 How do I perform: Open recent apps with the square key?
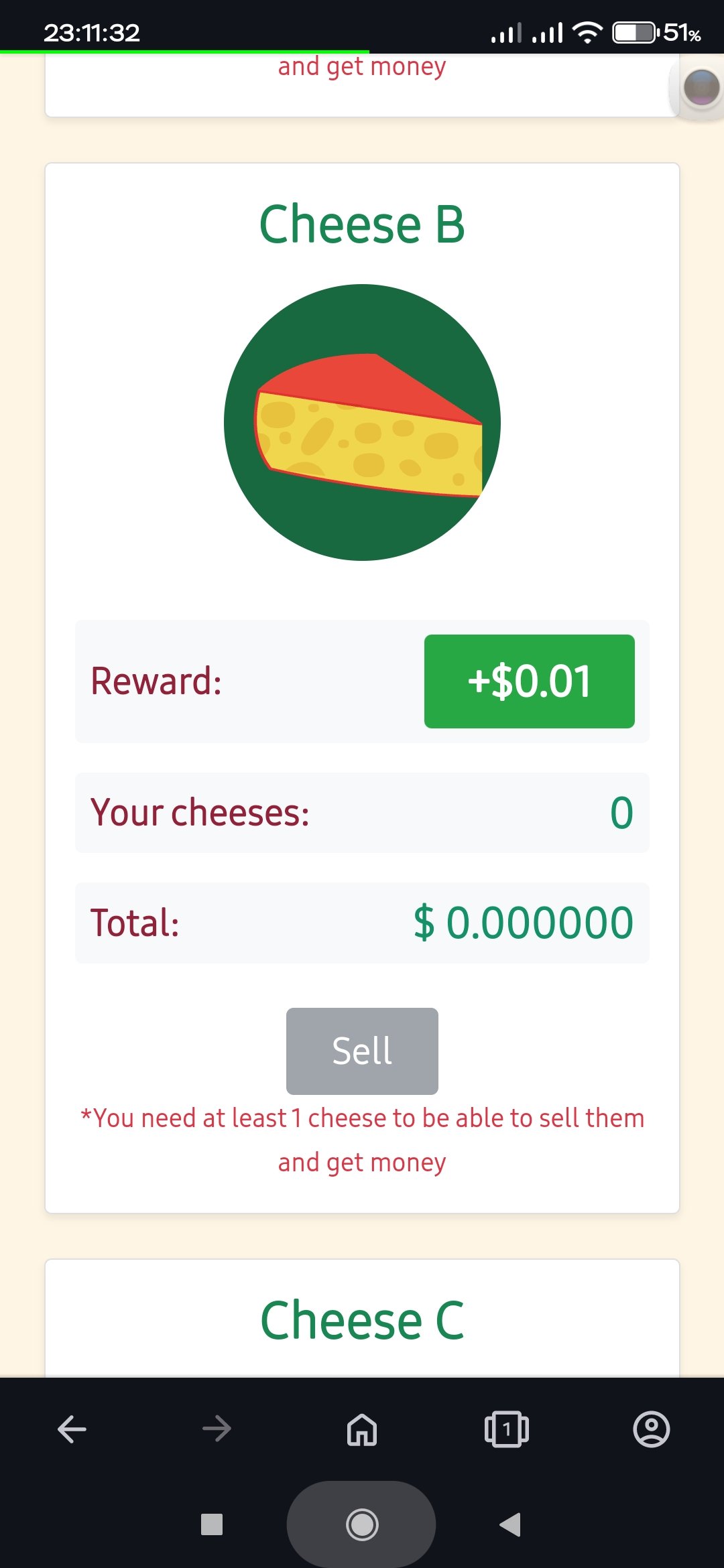click(212, 1524)
